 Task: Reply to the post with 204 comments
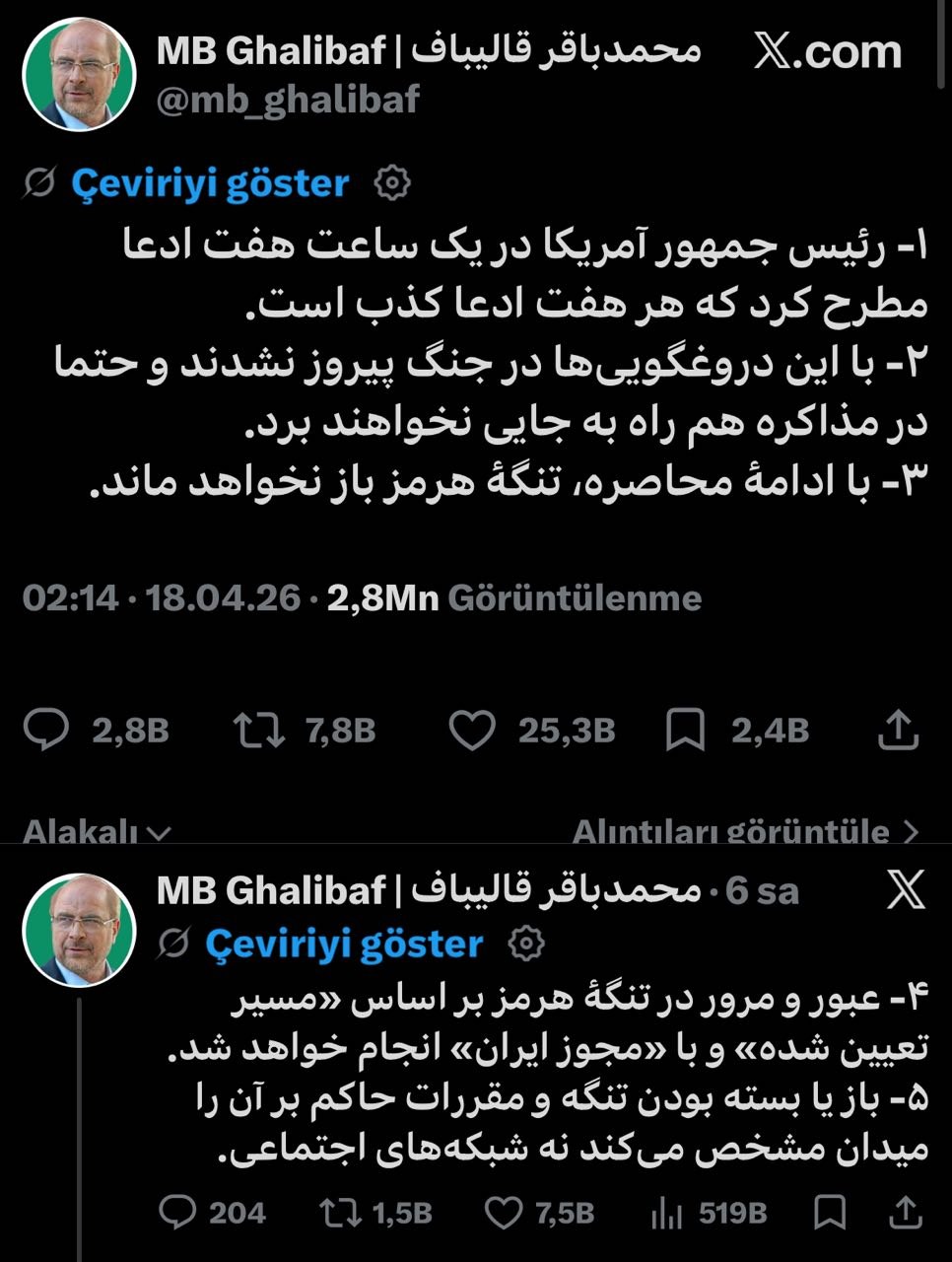coord(178,1212)
